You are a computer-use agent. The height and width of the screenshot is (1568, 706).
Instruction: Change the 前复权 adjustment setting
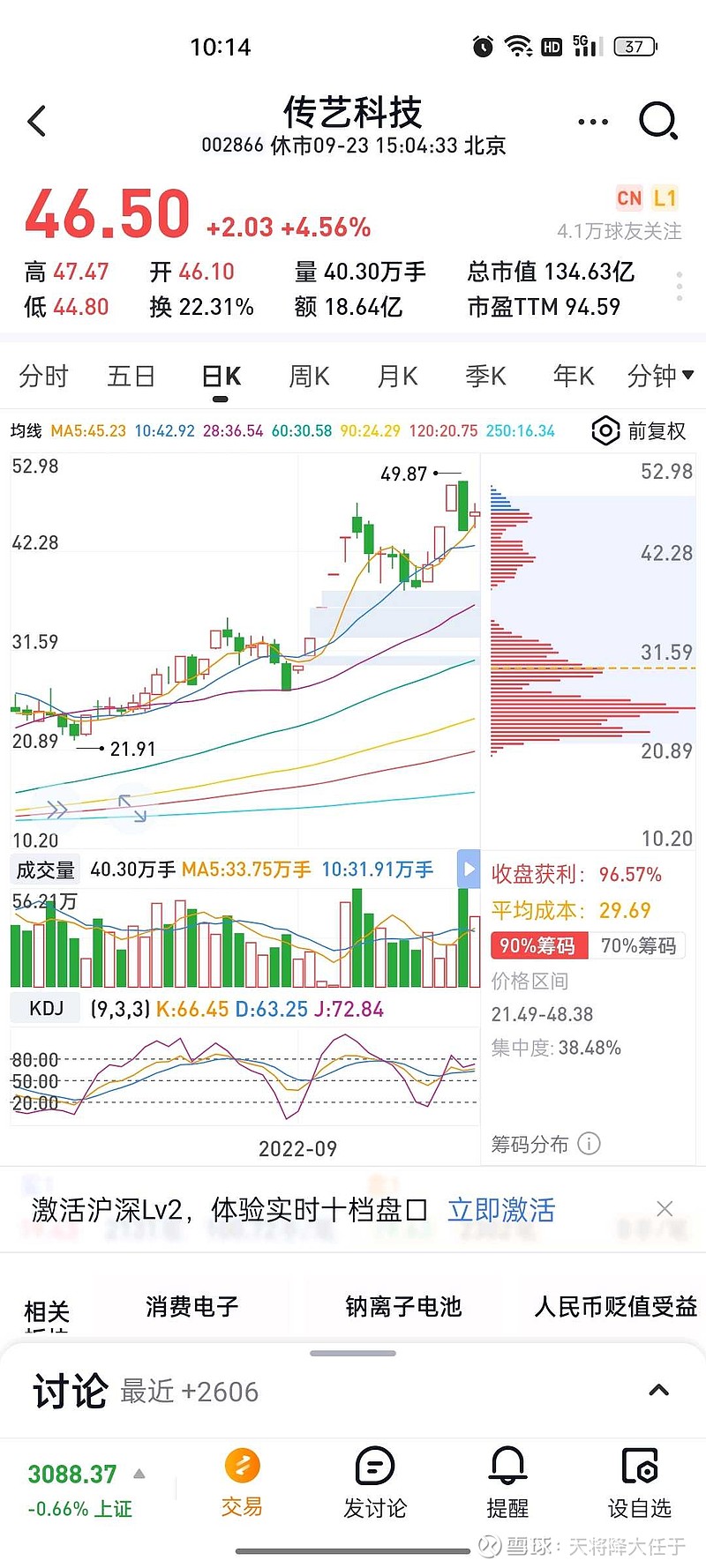pos(639,431)
